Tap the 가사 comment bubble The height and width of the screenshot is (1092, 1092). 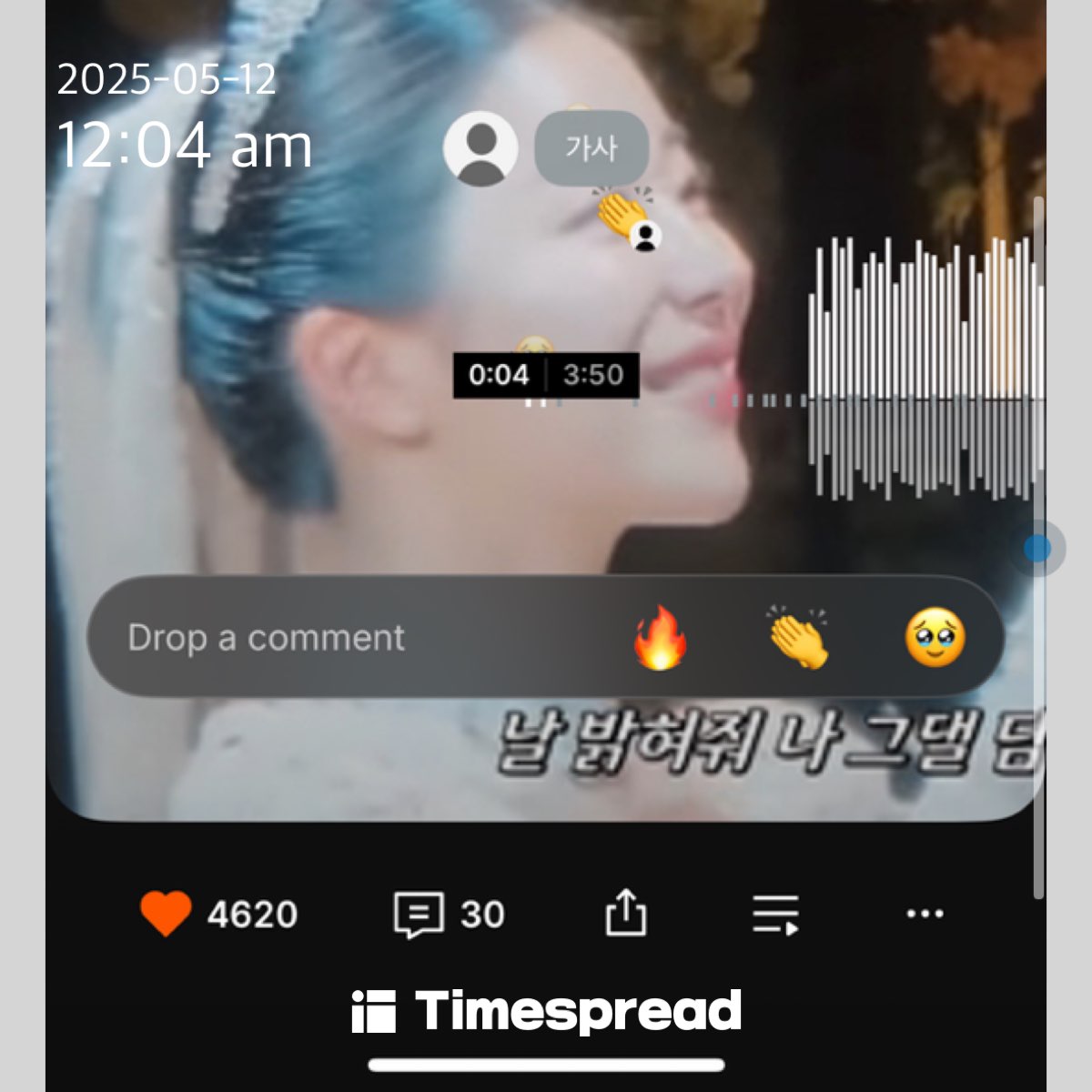click(x=591, y=148)
